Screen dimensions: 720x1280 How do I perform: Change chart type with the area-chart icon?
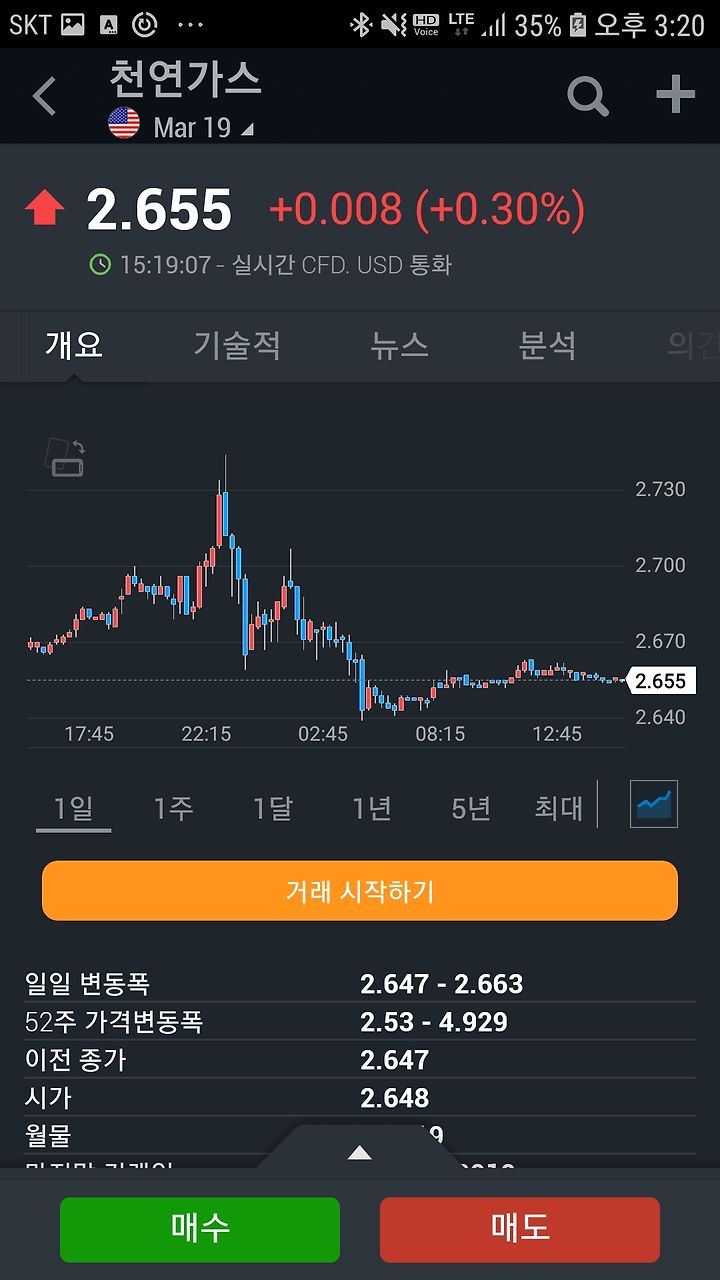[654, 804]
